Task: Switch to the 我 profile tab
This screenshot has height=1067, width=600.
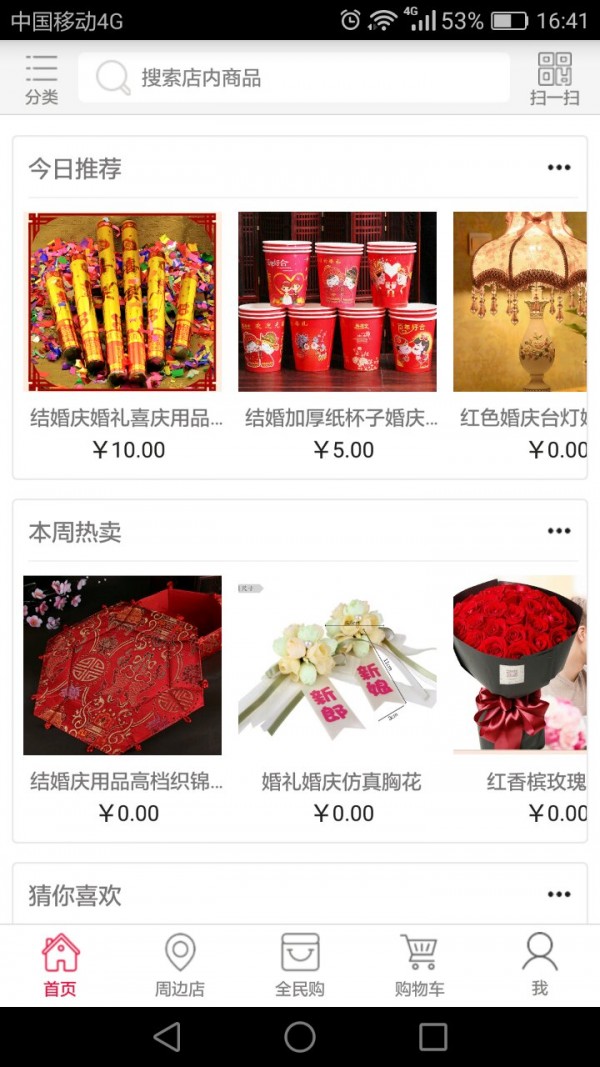Action: 539,965
